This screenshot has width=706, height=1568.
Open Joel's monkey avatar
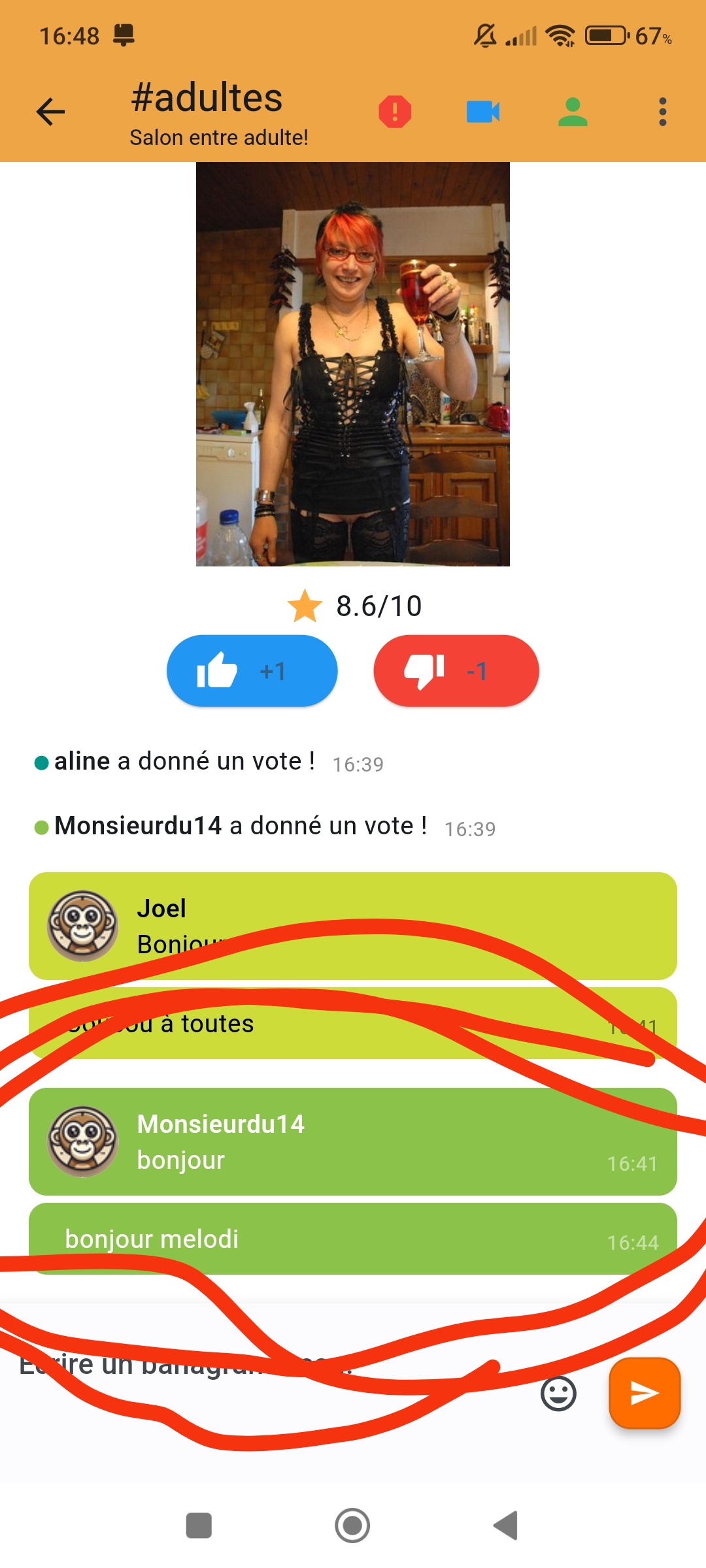(x=82, y=926)
